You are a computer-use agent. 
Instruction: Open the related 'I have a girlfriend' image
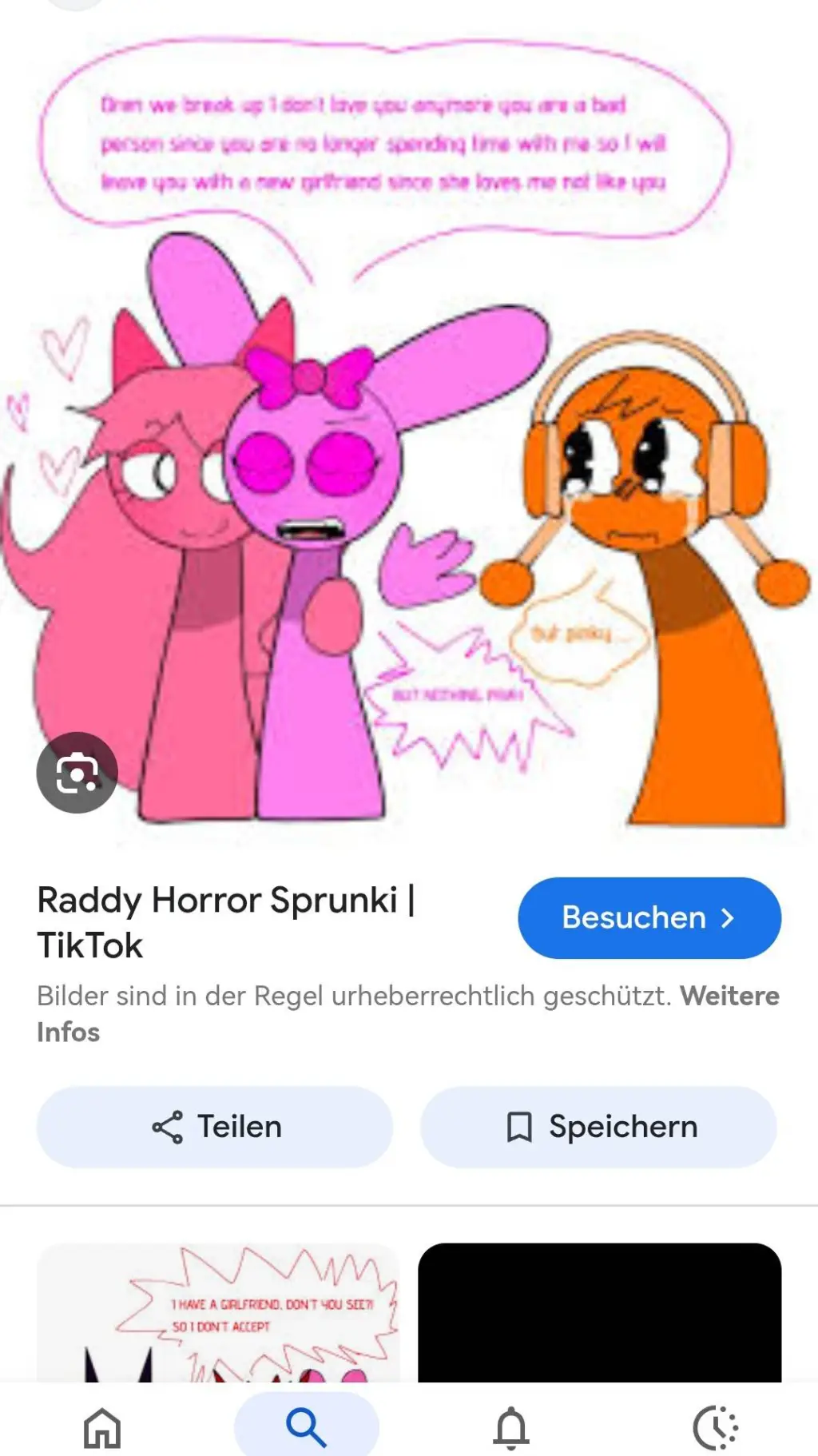pos(217,1312)
